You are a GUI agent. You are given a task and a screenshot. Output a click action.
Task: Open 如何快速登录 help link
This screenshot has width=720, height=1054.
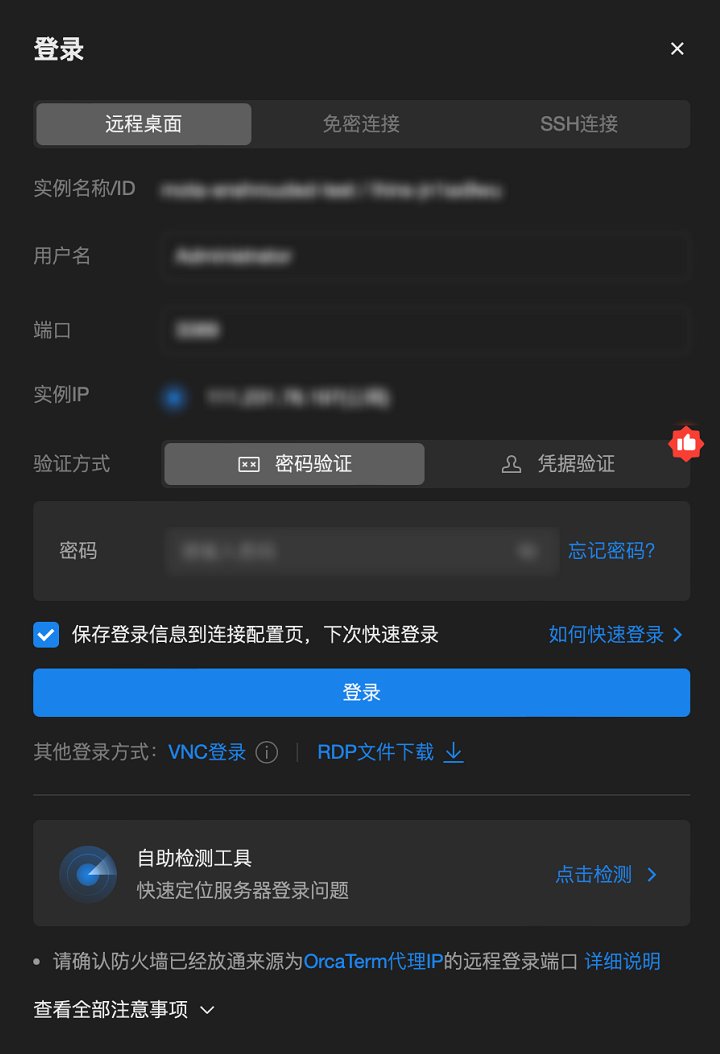615,635
